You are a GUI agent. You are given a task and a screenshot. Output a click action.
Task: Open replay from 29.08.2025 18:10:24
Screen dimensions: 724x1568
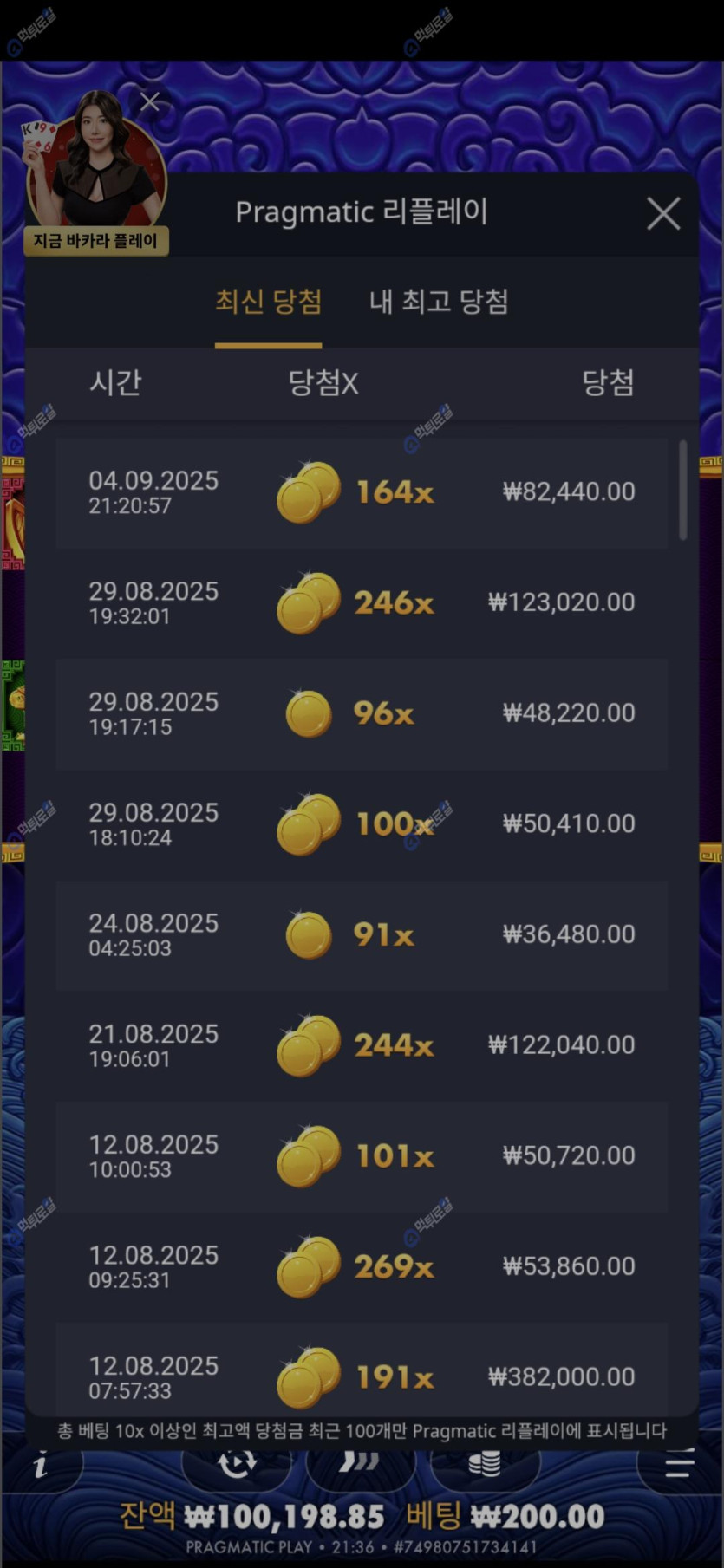(x=362, y=823)
